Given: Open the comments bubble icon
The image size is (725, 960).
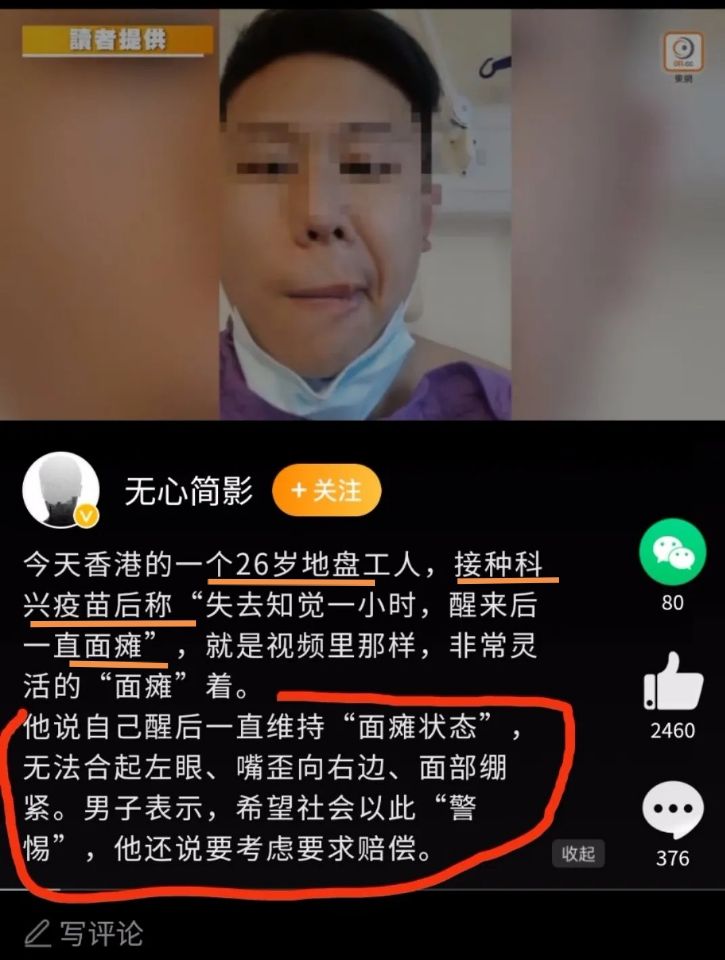Looking at the screenshot, I should click(672, 808).
